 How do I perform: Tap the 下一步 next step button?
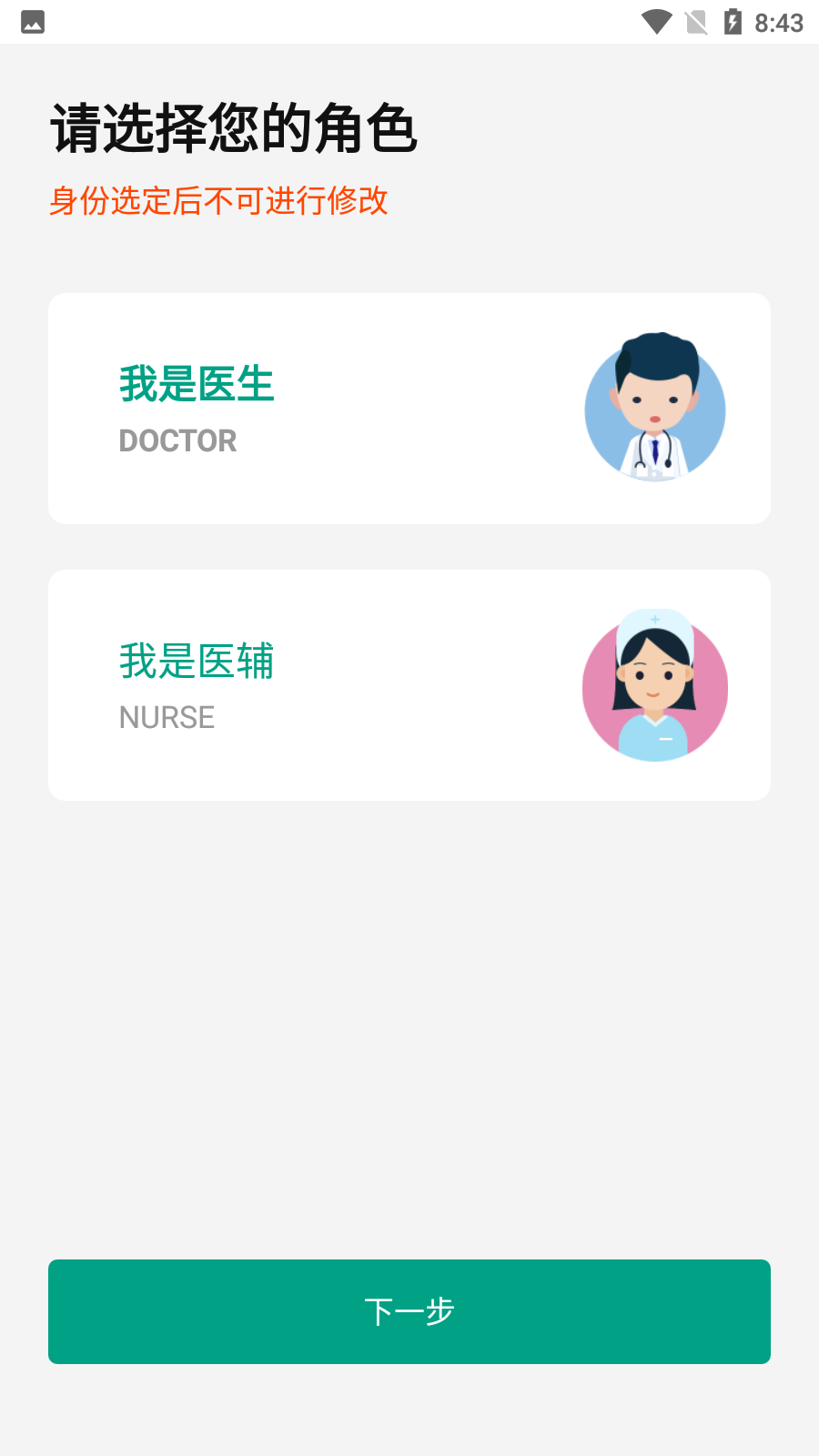point(409,1311)
